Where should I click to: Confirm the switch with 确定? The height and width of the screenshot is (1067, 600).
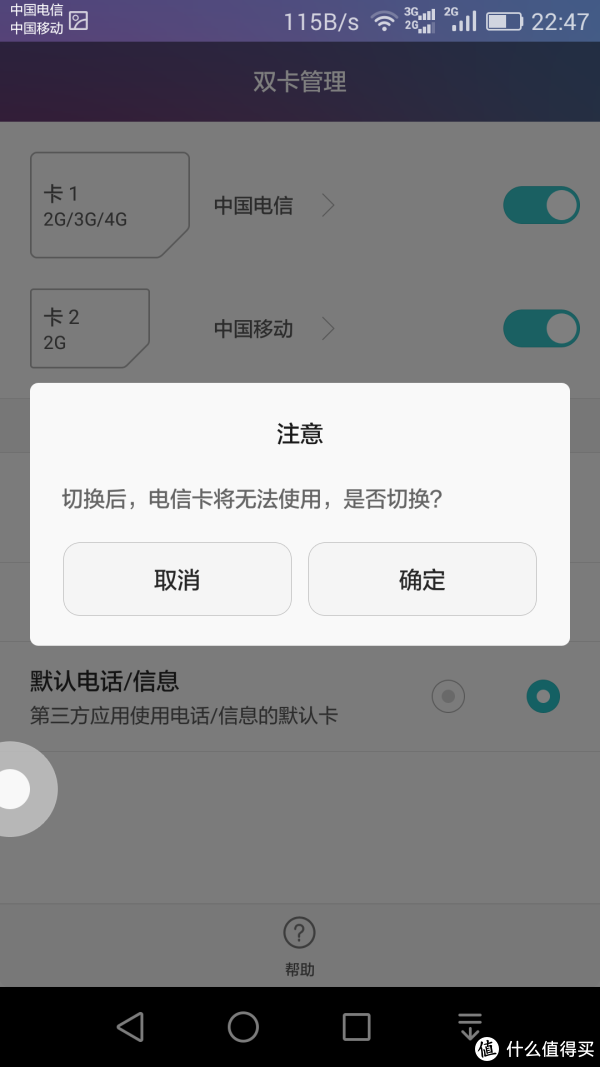click(422, 579)
